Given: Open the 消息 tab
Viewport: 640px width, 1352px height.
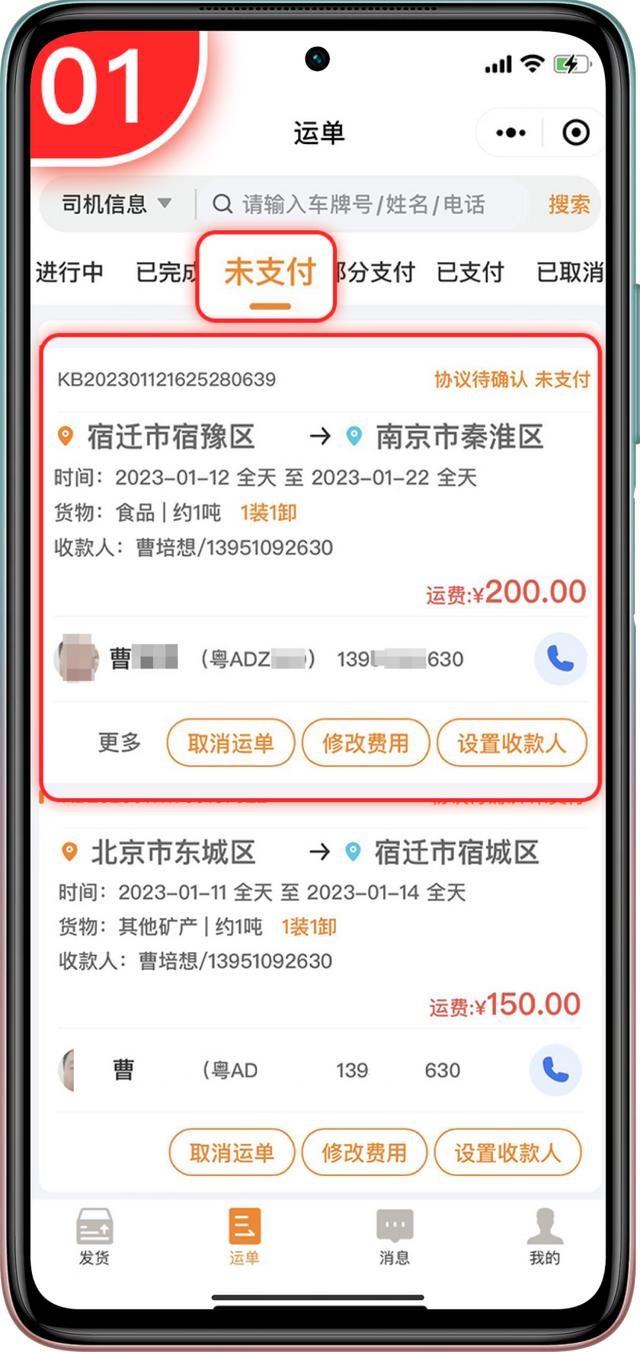Looking at the screenshot, I should tap(394, 1236).
